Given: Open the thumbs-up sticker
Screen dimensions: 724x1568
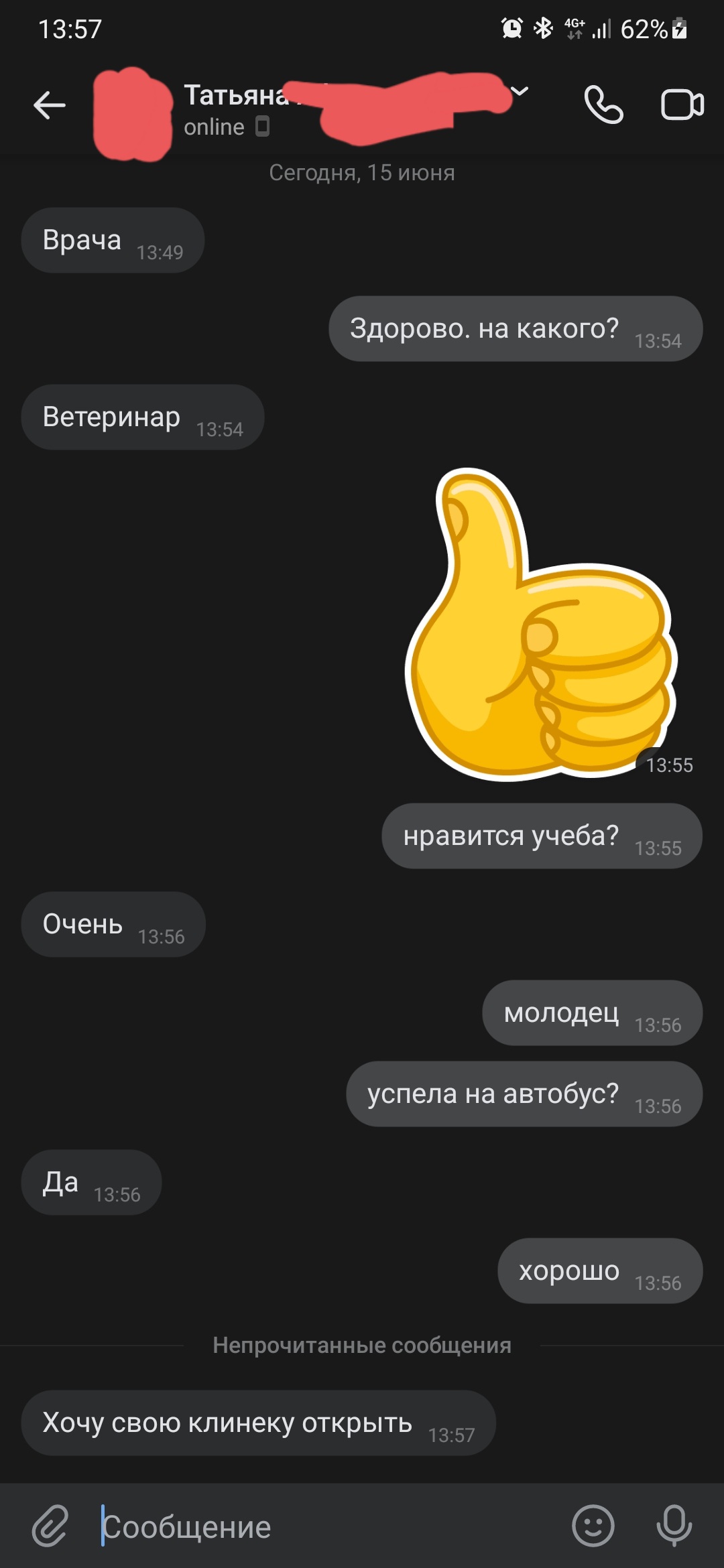Looking at the screenshot, I should (540, 625).
